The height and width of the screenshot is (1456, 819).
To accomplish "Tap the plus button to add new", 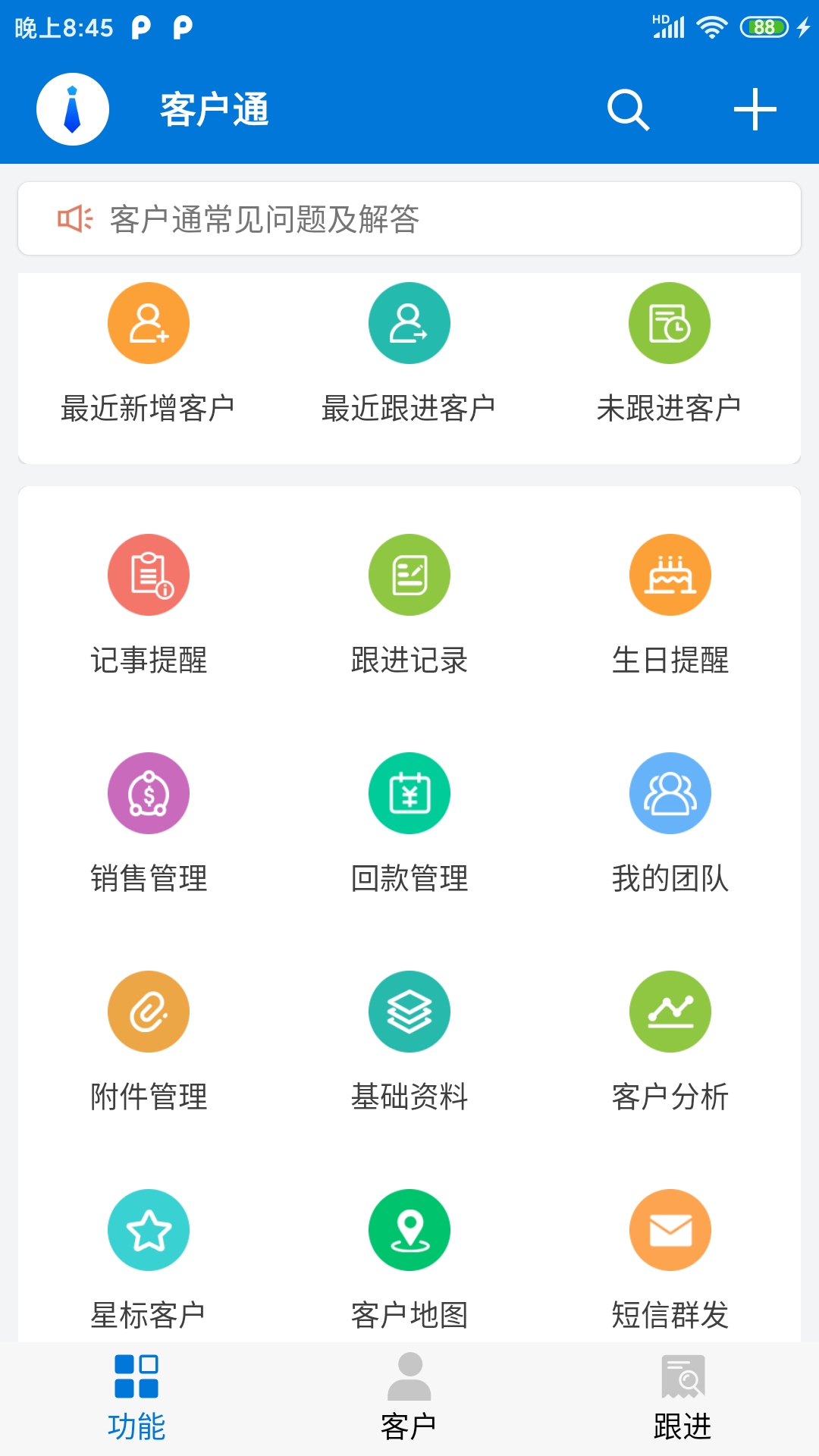I will pos(755,110).
